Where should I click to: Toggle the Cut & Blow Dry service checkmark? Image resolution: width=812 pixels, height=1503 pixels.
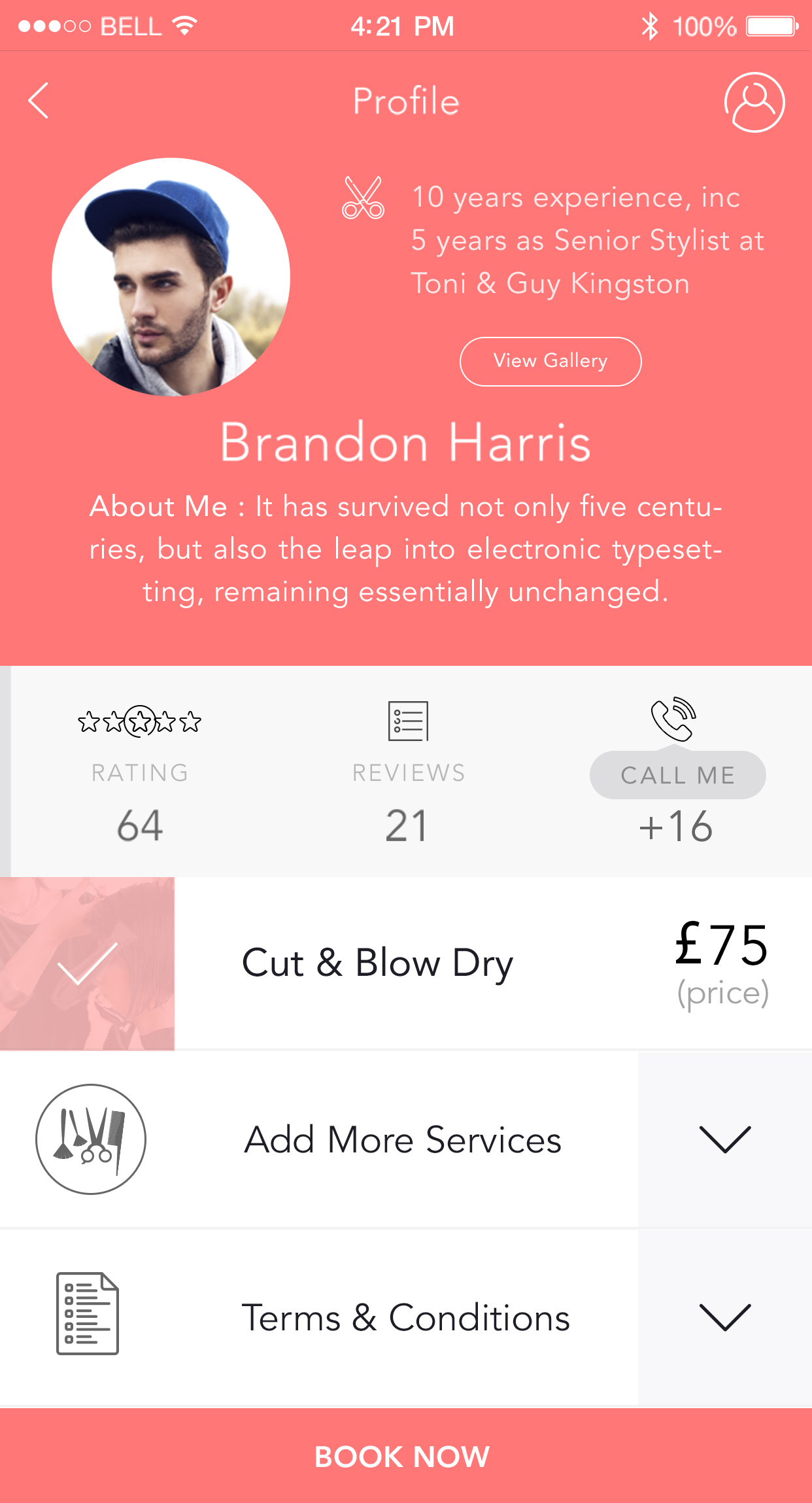88,963
